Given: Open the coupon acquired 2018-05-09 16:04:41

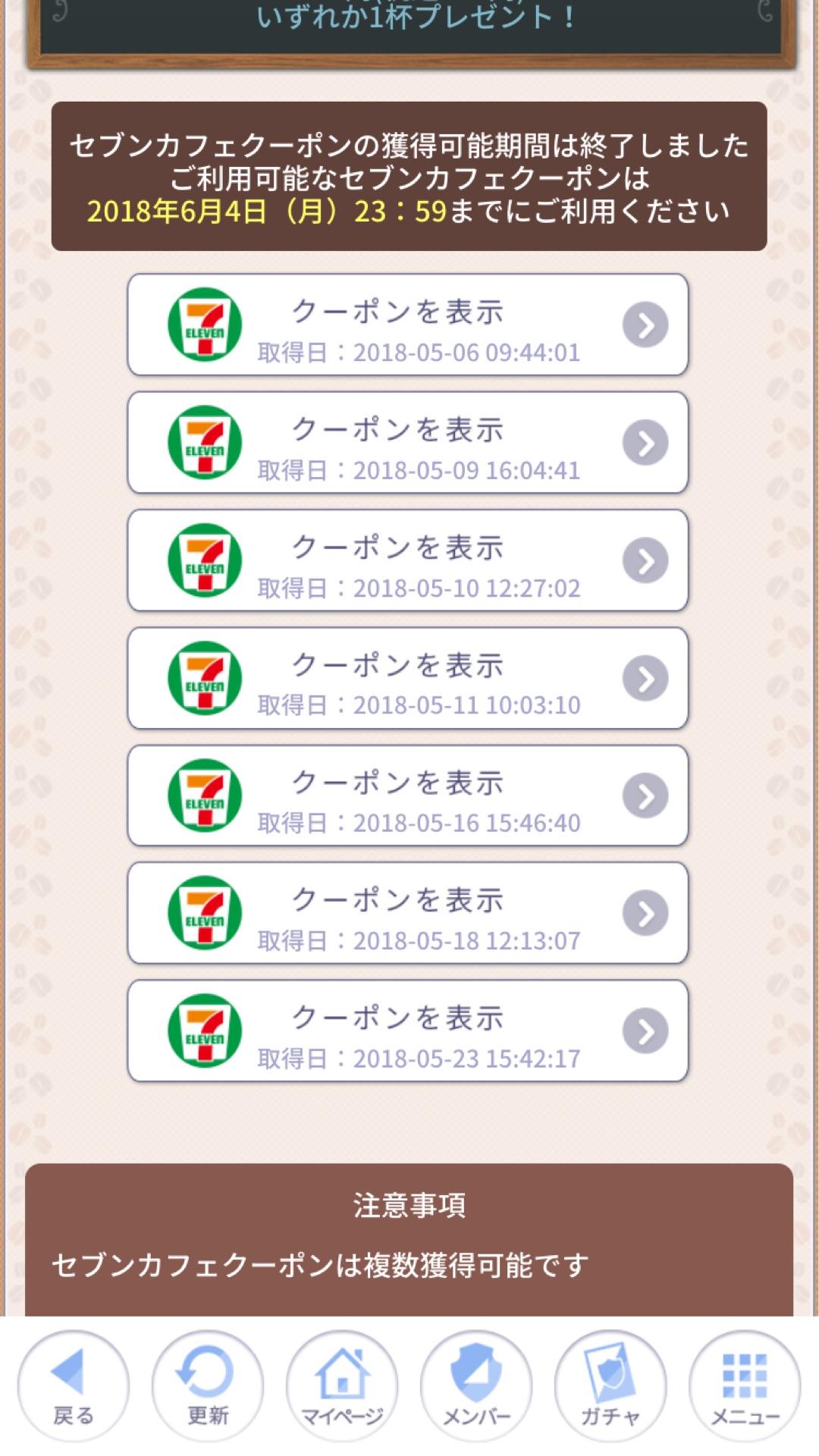Looking at the screenshot, I should (408, 443).
